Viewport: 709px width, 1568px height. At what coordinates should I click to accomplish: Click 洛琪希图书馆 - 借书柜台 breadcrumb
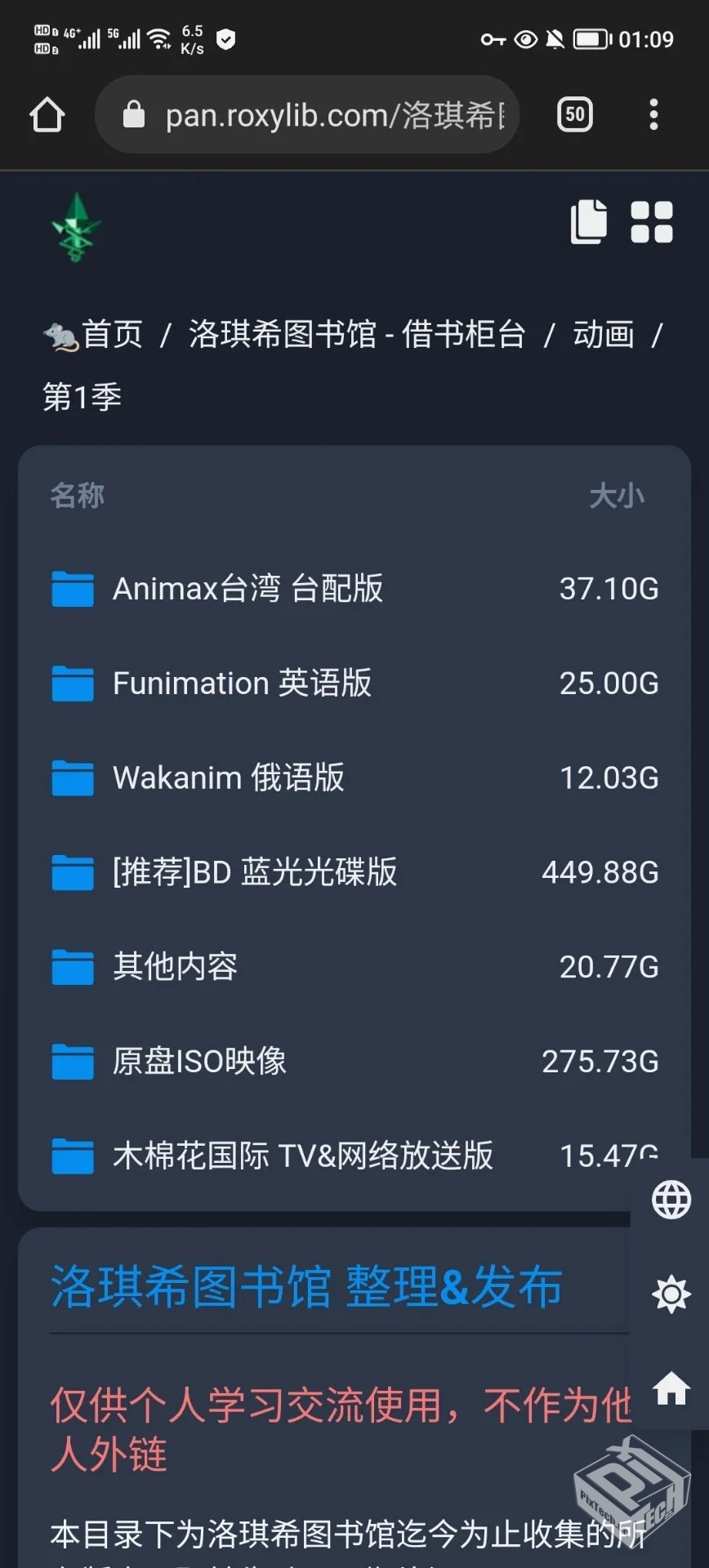[357, 333]
